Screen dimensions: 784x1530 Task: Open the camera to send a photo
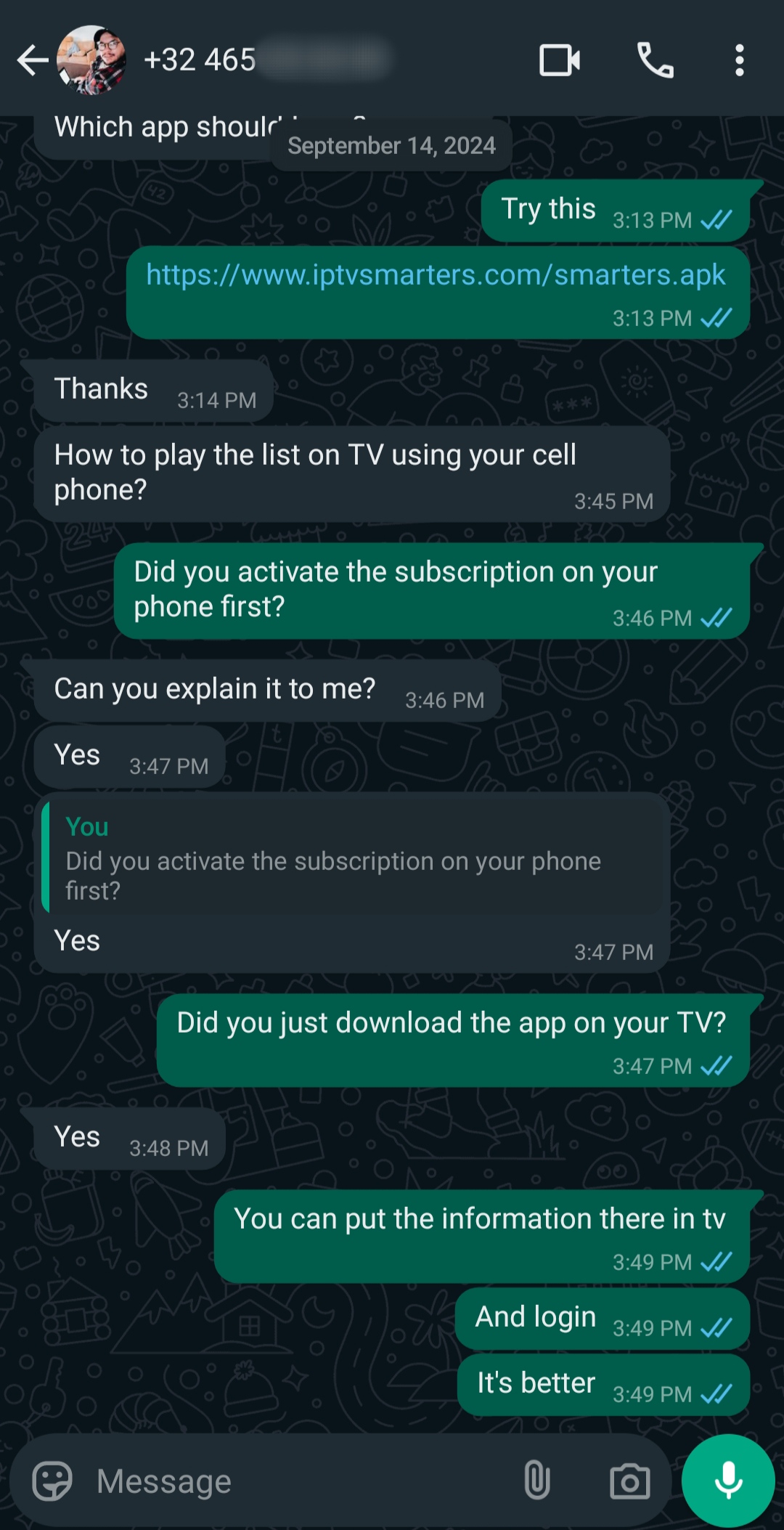[x=629, y=1481]
